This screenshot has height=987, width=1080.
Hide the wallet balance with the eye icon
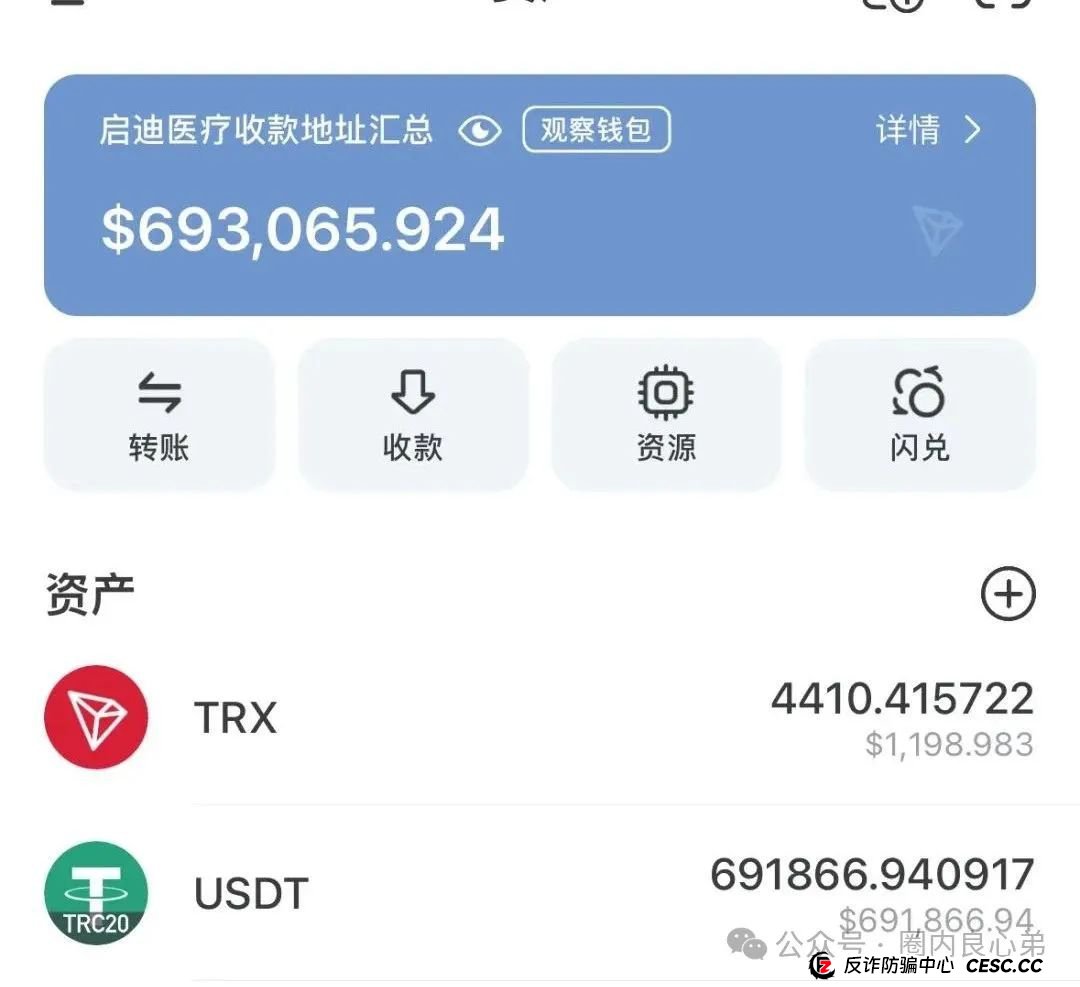480,131
